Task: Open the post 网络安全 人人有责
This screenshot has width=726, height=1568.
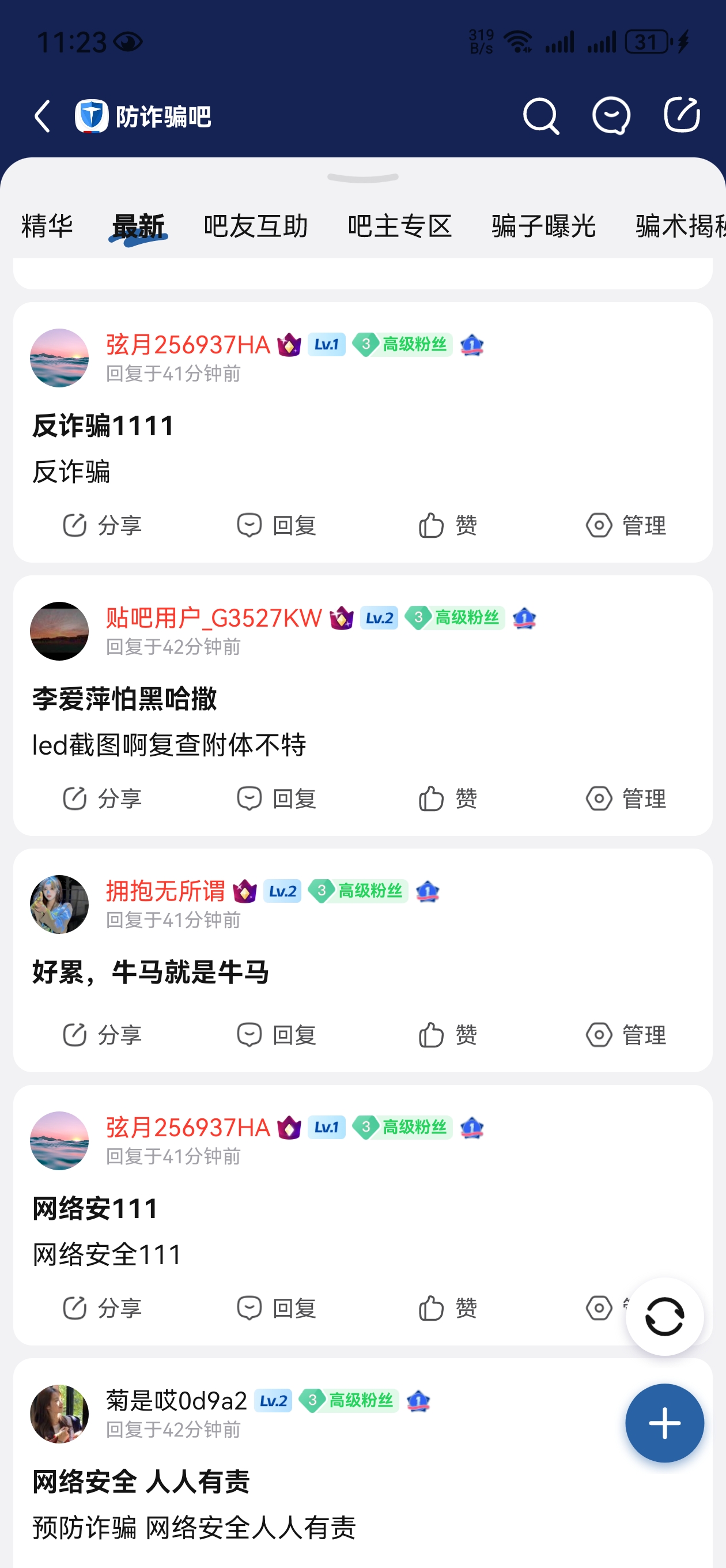Action: click(141, 1482)
